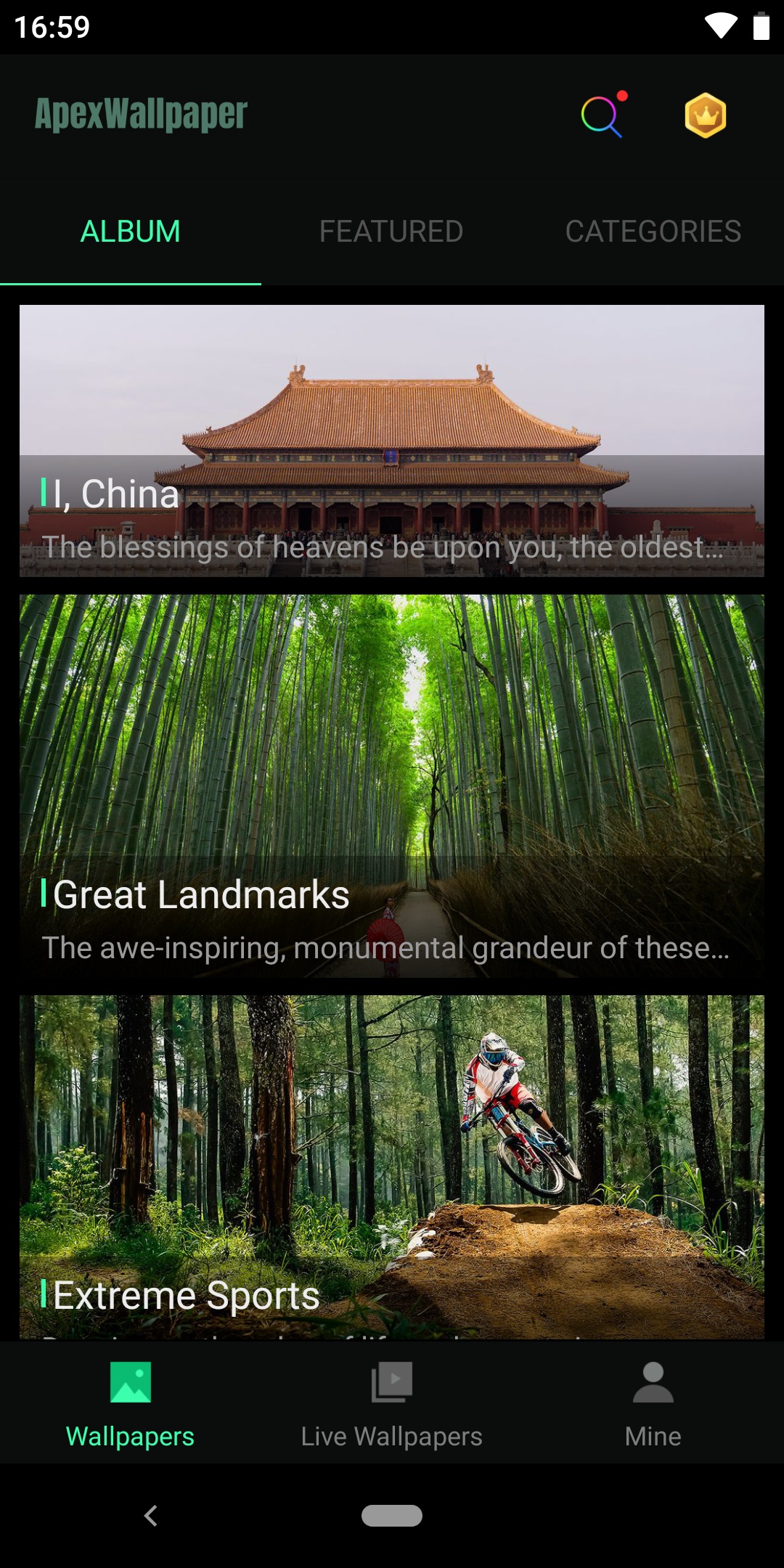
Task: Tap the system back button
Action: tap(151, 1516)
